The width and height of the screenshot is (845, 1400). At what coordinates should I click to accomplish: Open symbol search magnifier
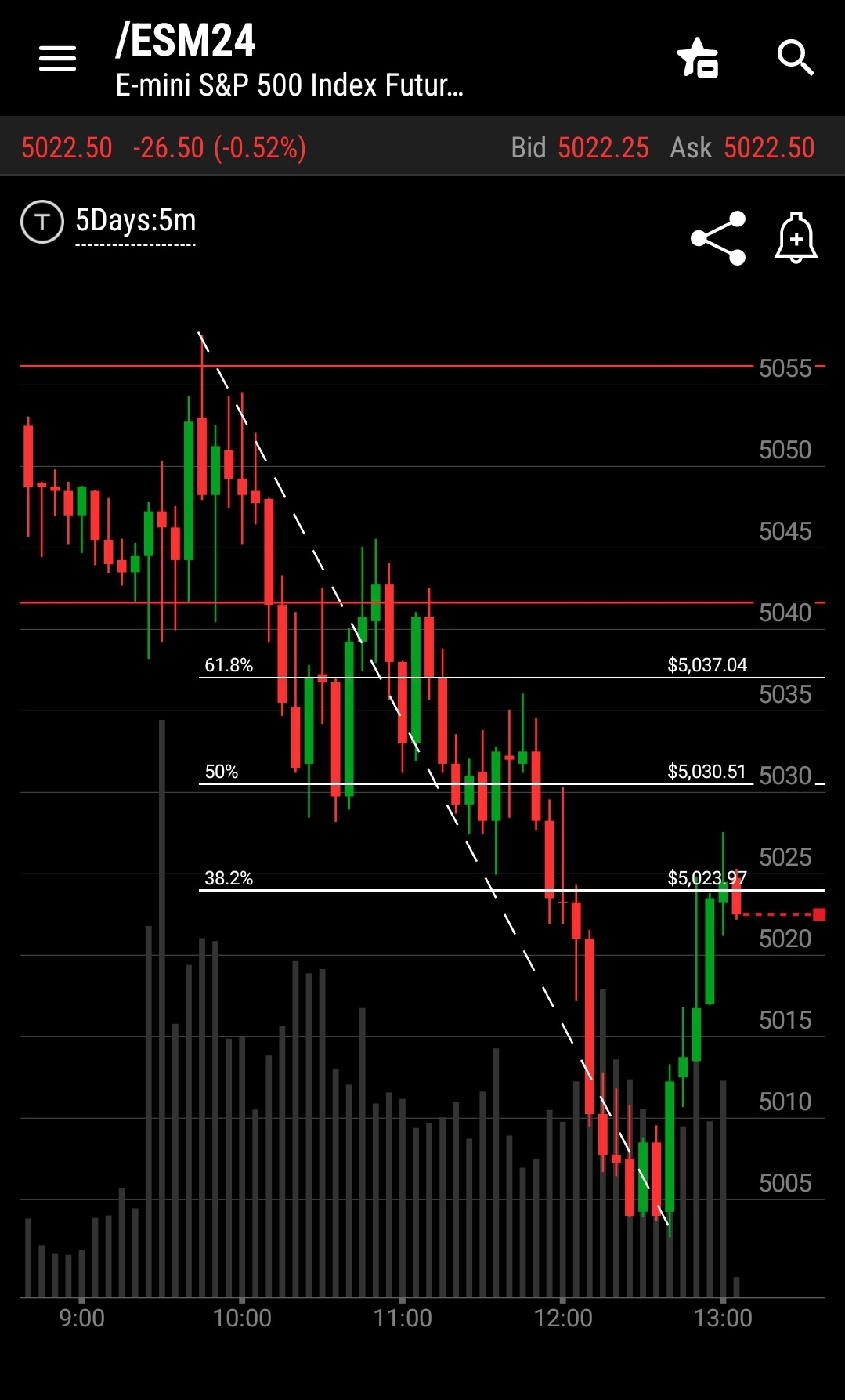tap(796, 58)
